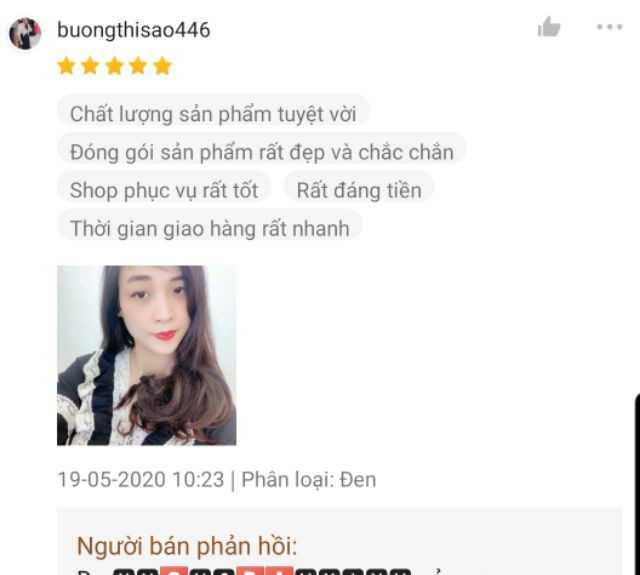Image resolution: width=640 pixels, height=575 pixels.
Task: Open the review's three-dot overflow menu
Action: [x=609, y=27]
